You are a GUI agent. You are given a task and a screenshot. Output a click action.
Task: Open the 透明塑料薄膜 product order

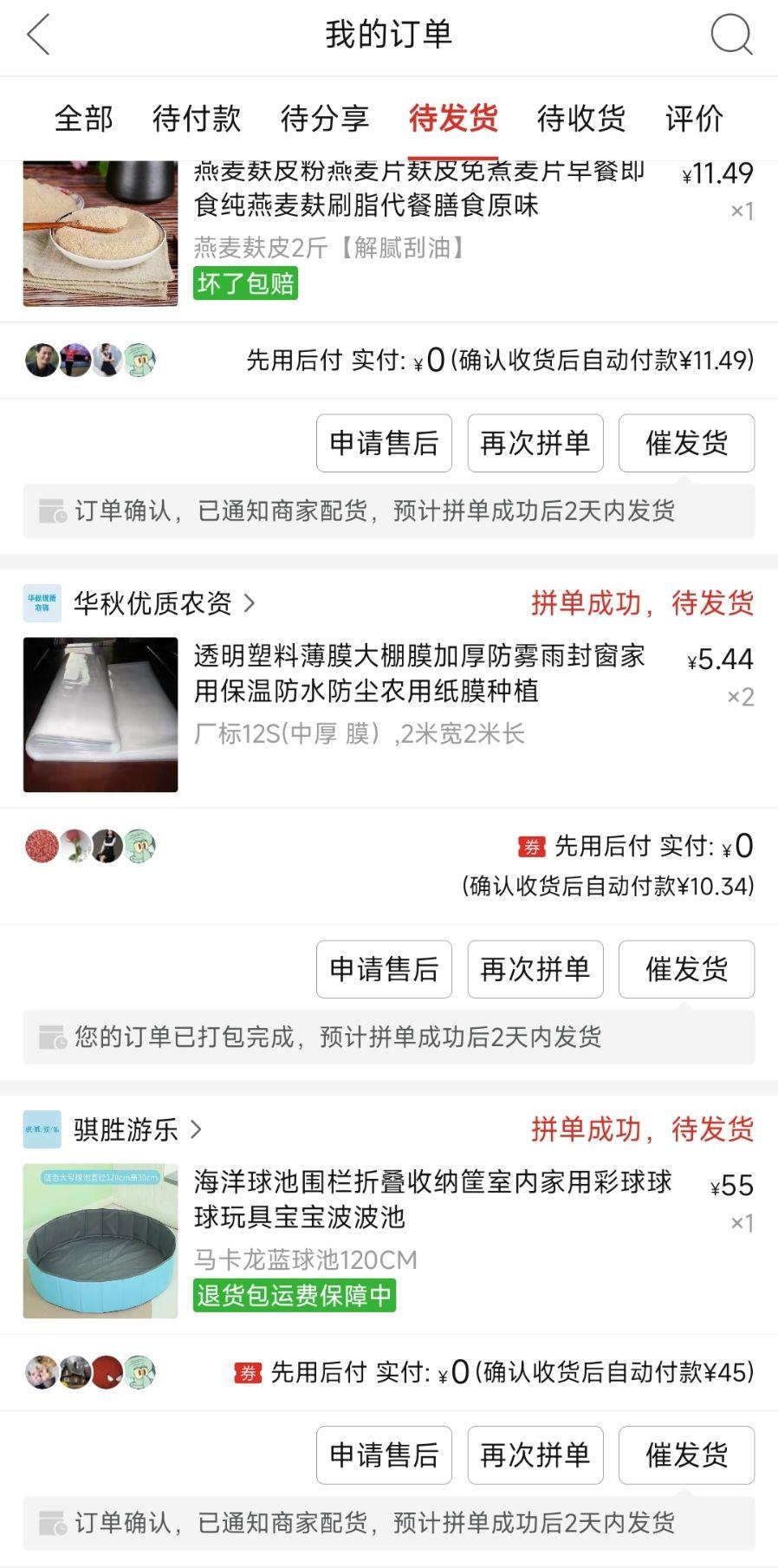click(x=419, y=673)
